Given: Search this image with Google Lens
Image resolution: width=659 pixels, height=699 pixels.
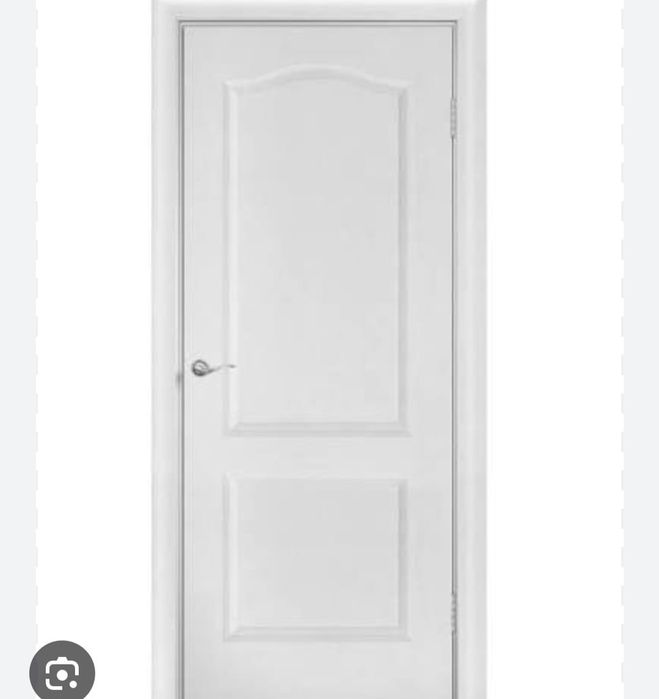Looking at the screenshot, I should tap(62, 672).
